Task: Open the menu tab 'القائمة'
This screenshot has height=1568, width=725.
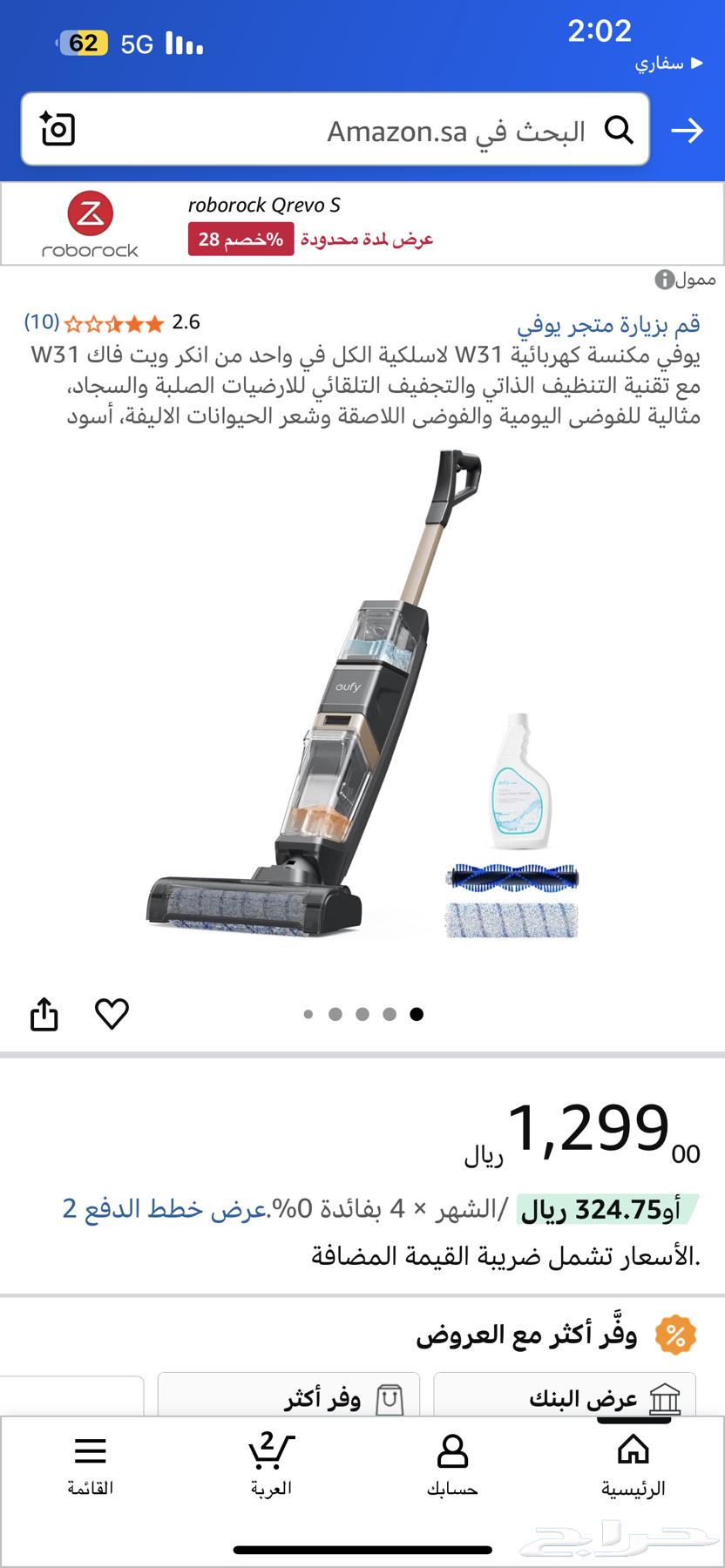Action: coord(91,1463)
